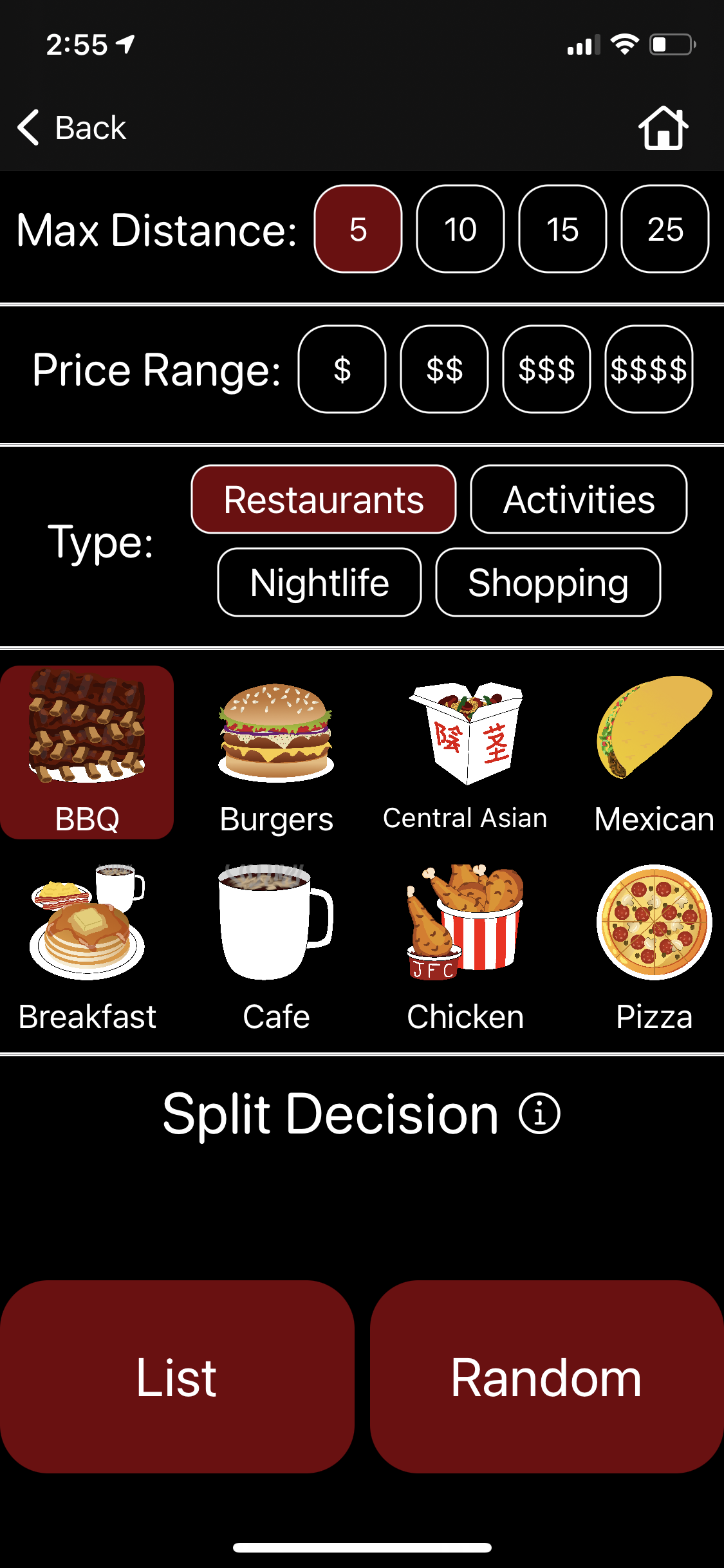Viewport: 724px width, 1568px height.
Task: Switch type to Activities
Action: [579, 499]
